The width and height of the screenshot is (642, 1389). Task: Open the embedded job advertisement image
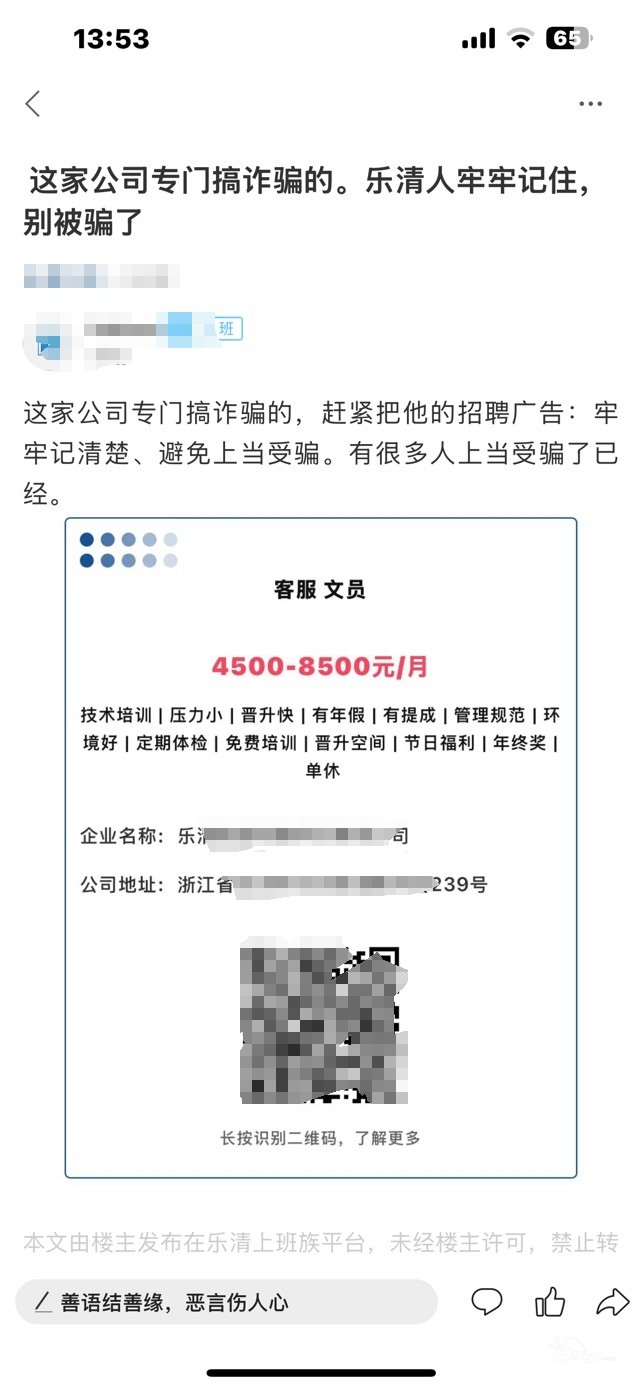coord(321,847)
